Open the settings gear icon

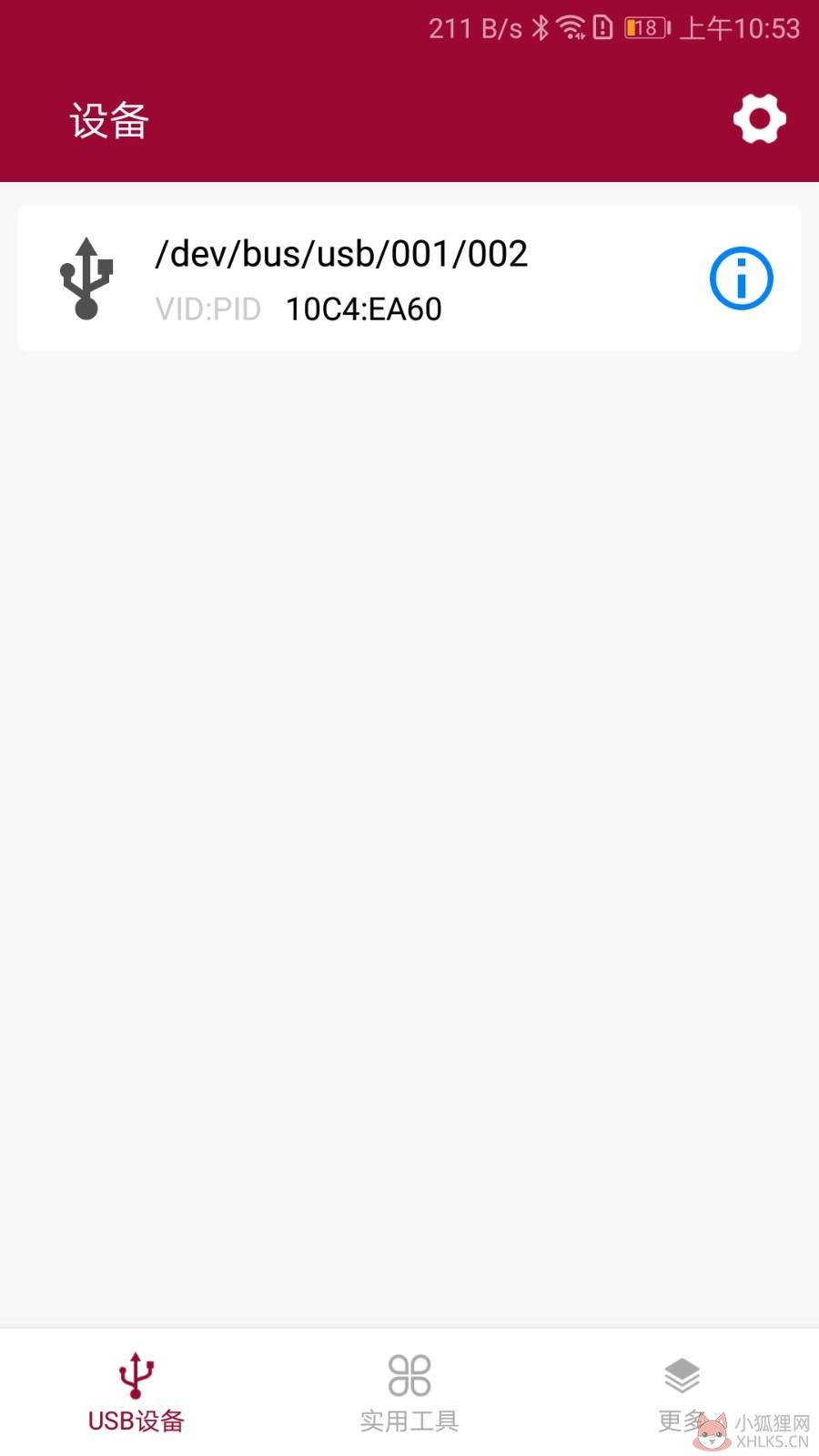point(759,118)
